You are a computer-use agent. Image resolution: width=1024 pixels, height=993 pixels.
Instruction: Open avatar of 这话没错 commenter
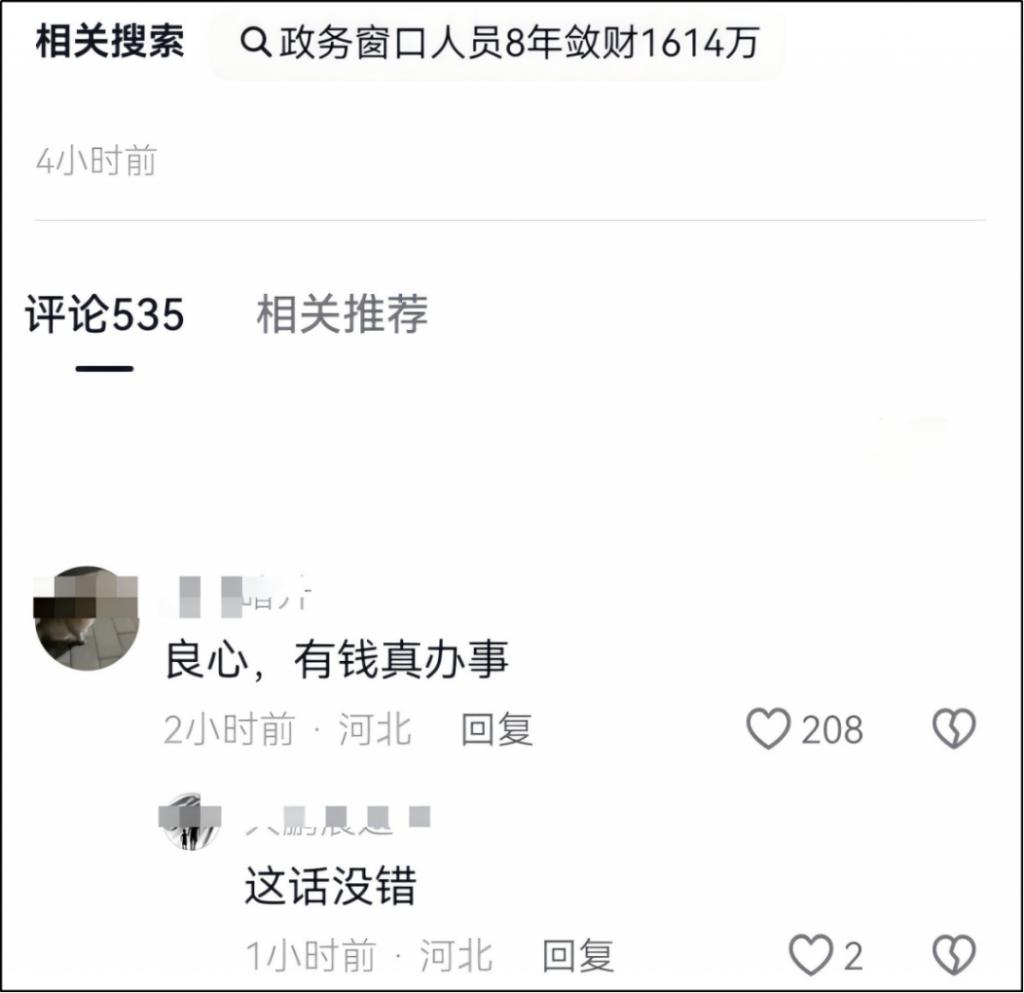click(190, 822)
